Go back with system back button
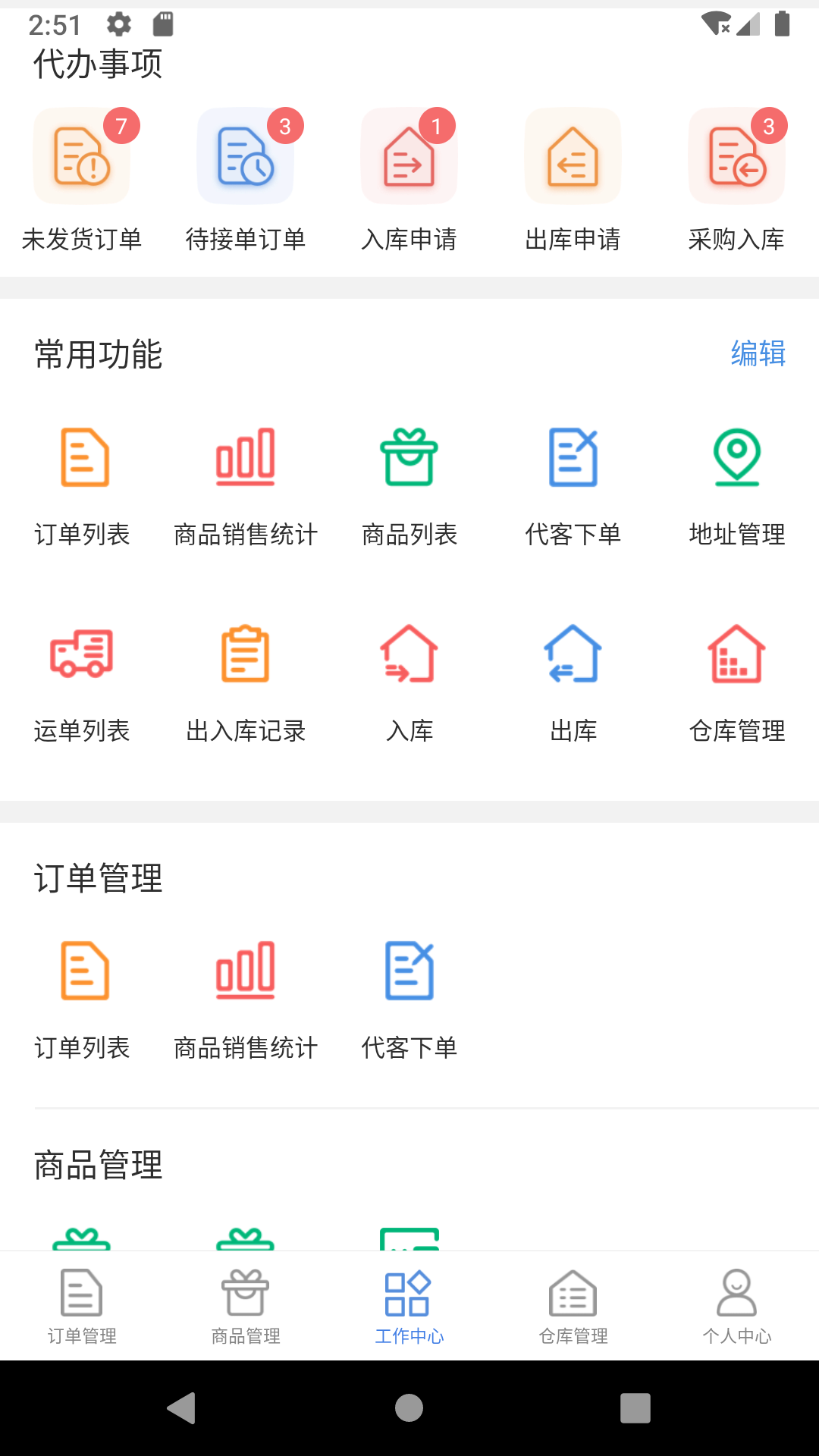819x1456 pixels. click(x=182, y=1408)
